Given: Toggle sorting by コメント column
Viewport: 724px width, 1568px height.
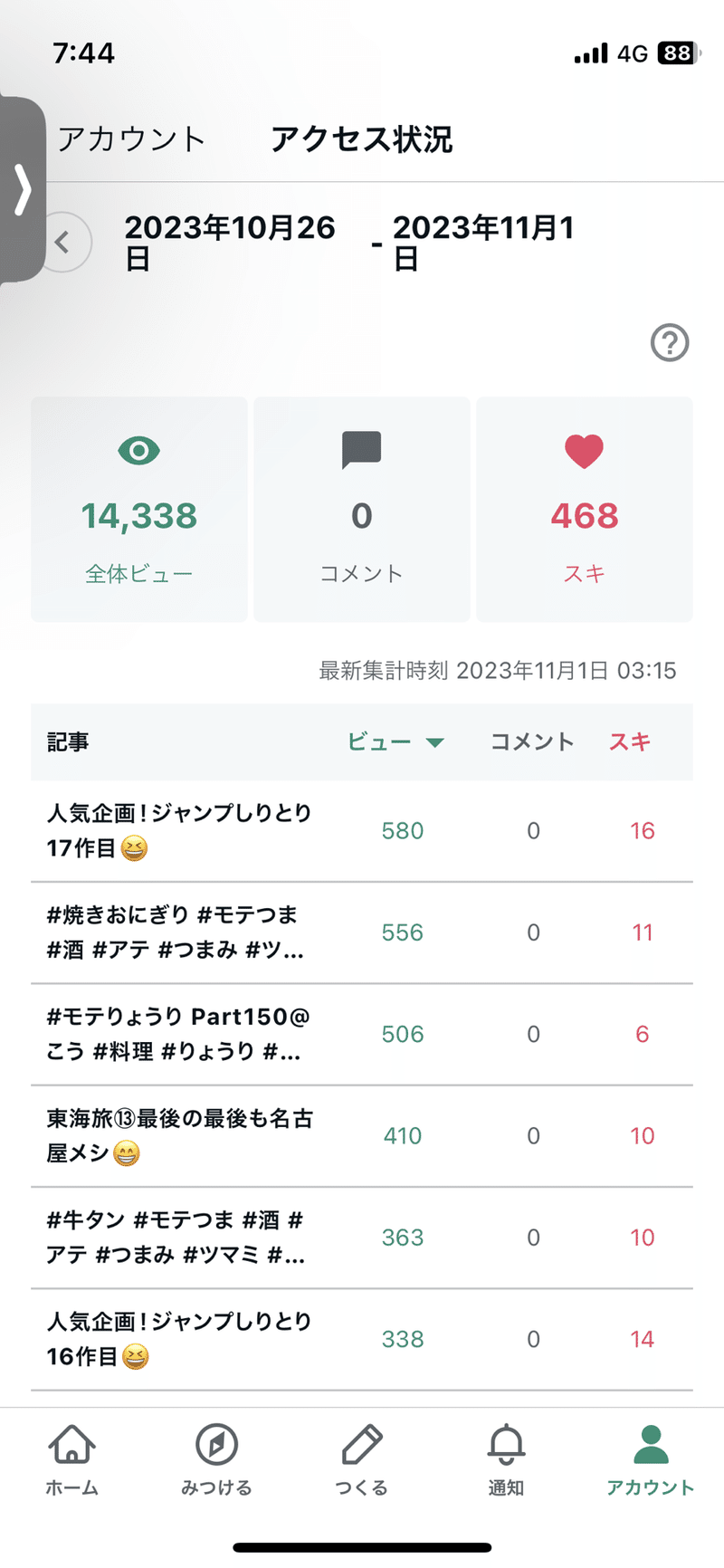Looking at the screenshot, I should point(531,742).
